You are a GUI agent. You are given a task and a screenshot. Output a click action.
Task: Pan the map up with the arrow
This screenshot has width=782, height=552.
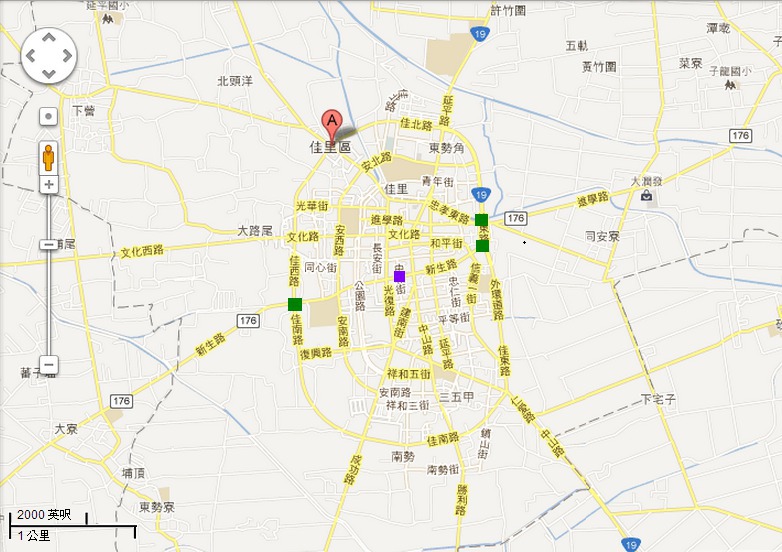(x=48, y=38)
